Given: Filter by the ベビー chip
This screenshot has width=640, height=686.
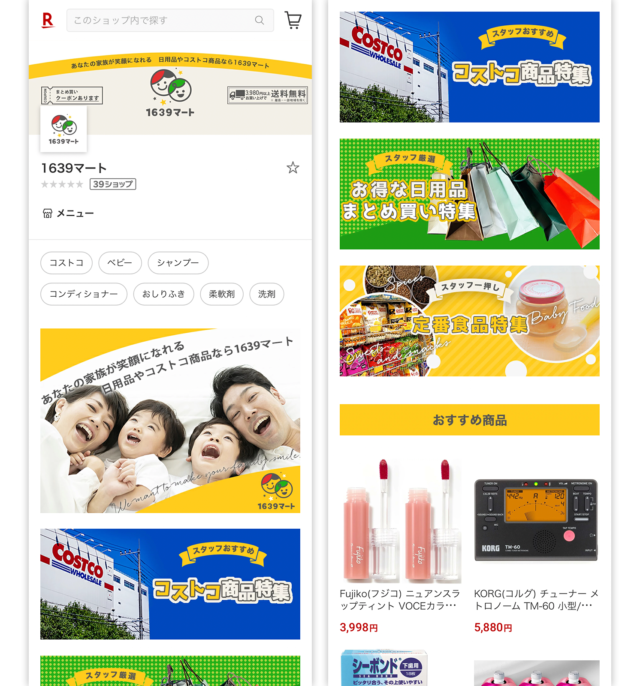Looking at the screenshot, I should pyautogui.click(x=120, y=263).
